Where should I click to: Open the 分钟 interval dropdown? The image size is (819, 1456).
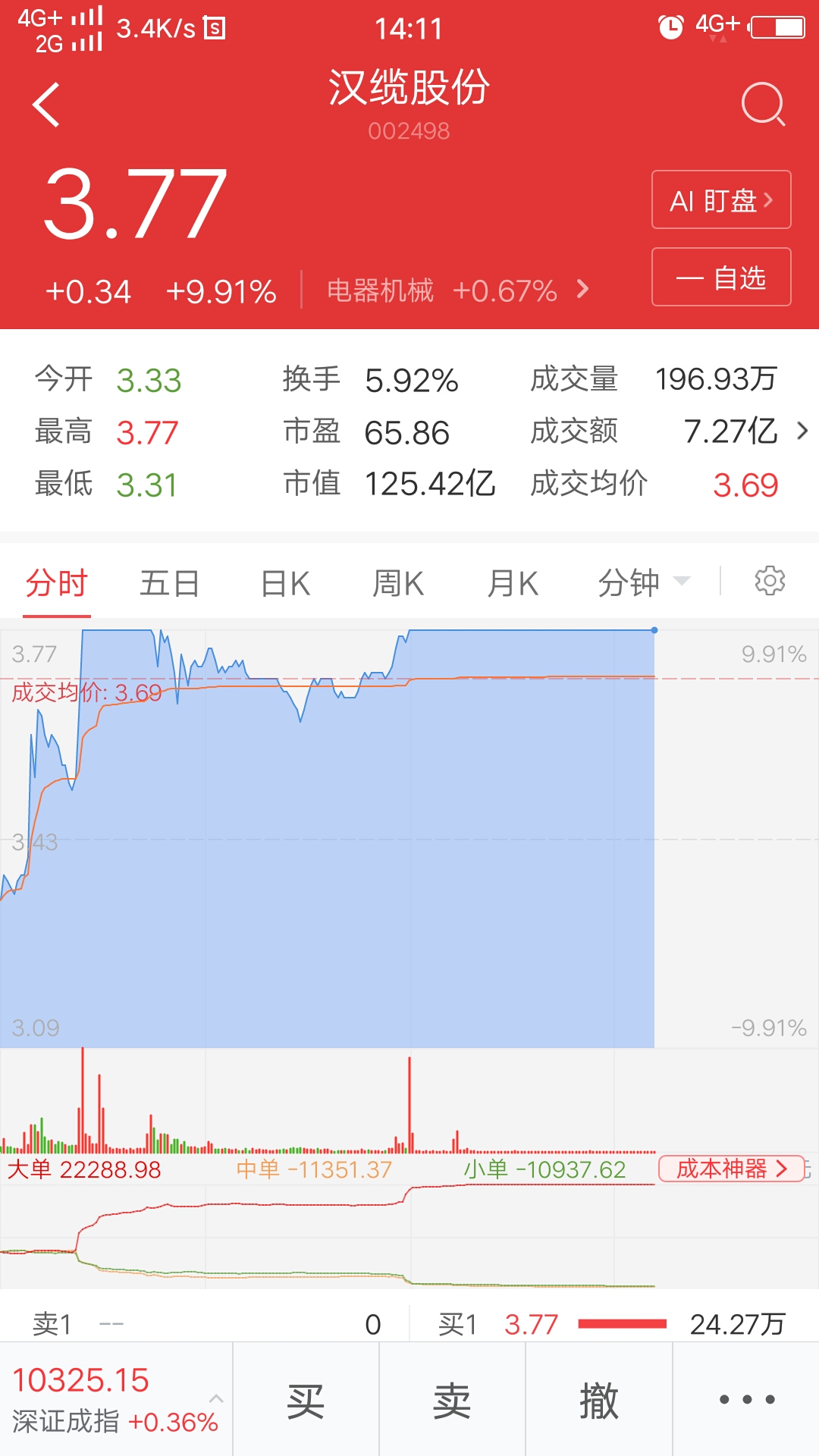click(644, 583)
